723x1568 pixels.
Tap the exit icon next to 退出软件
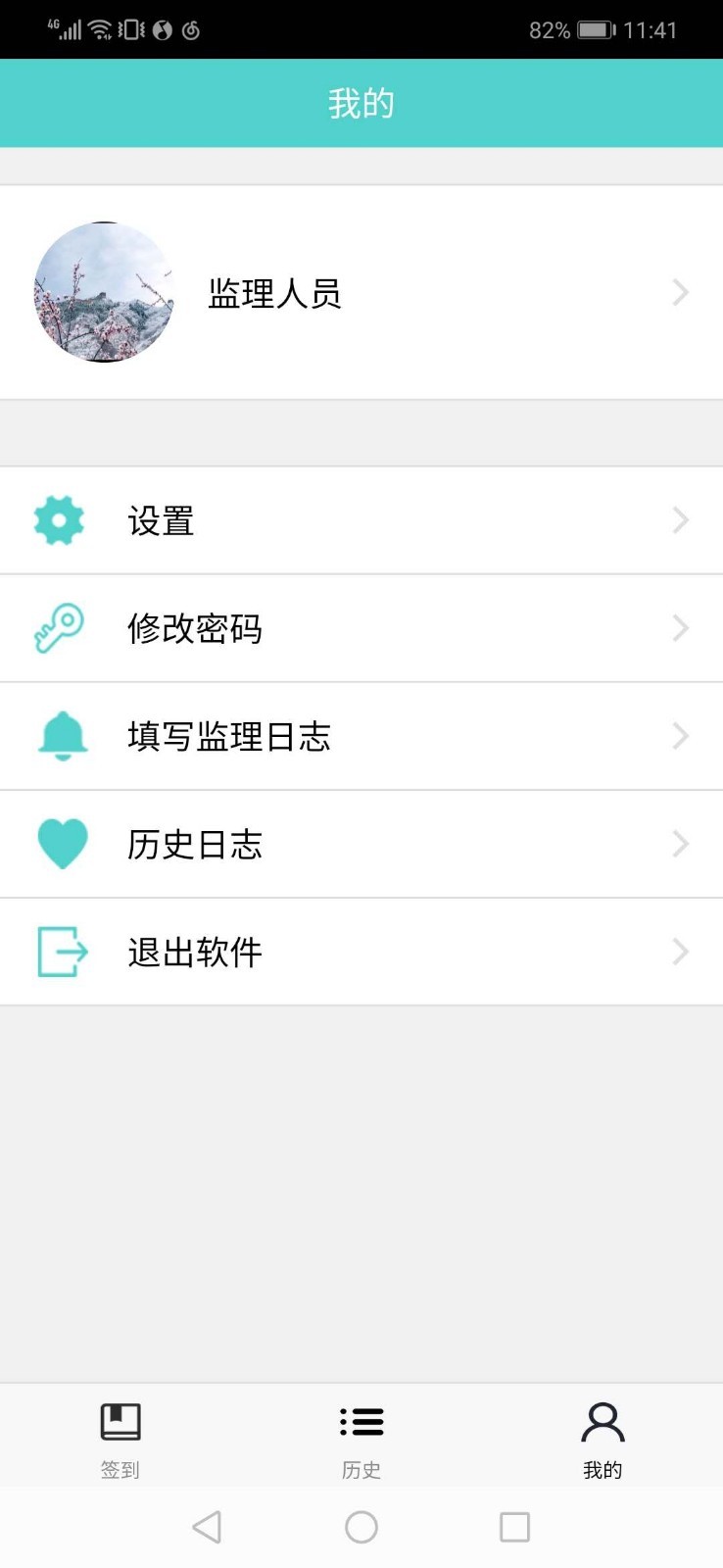[x=61, y=952]
